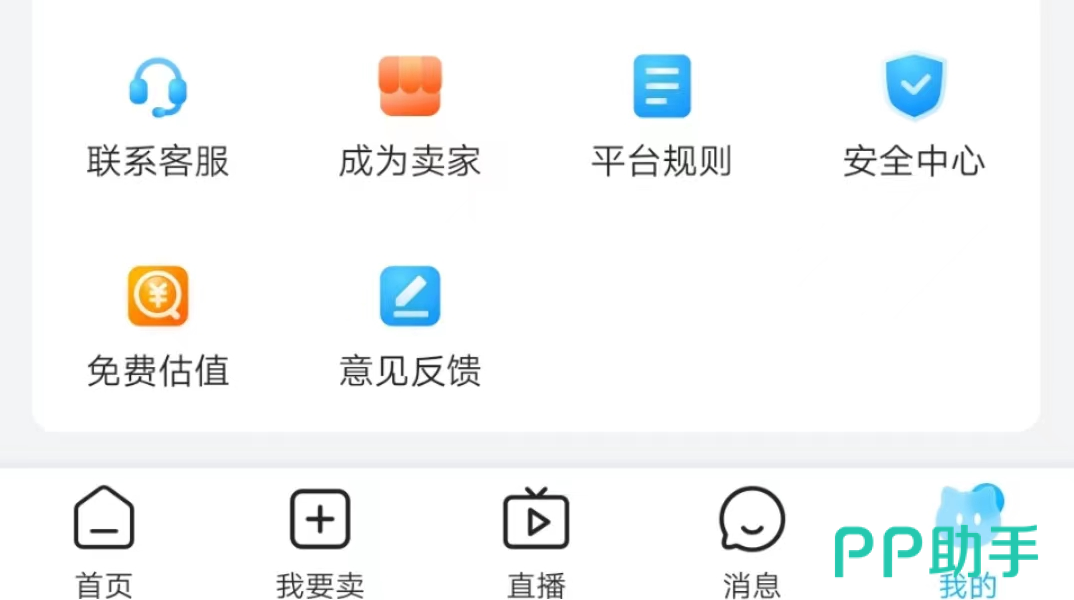Open the 消息 messages tab

(752, 542)
